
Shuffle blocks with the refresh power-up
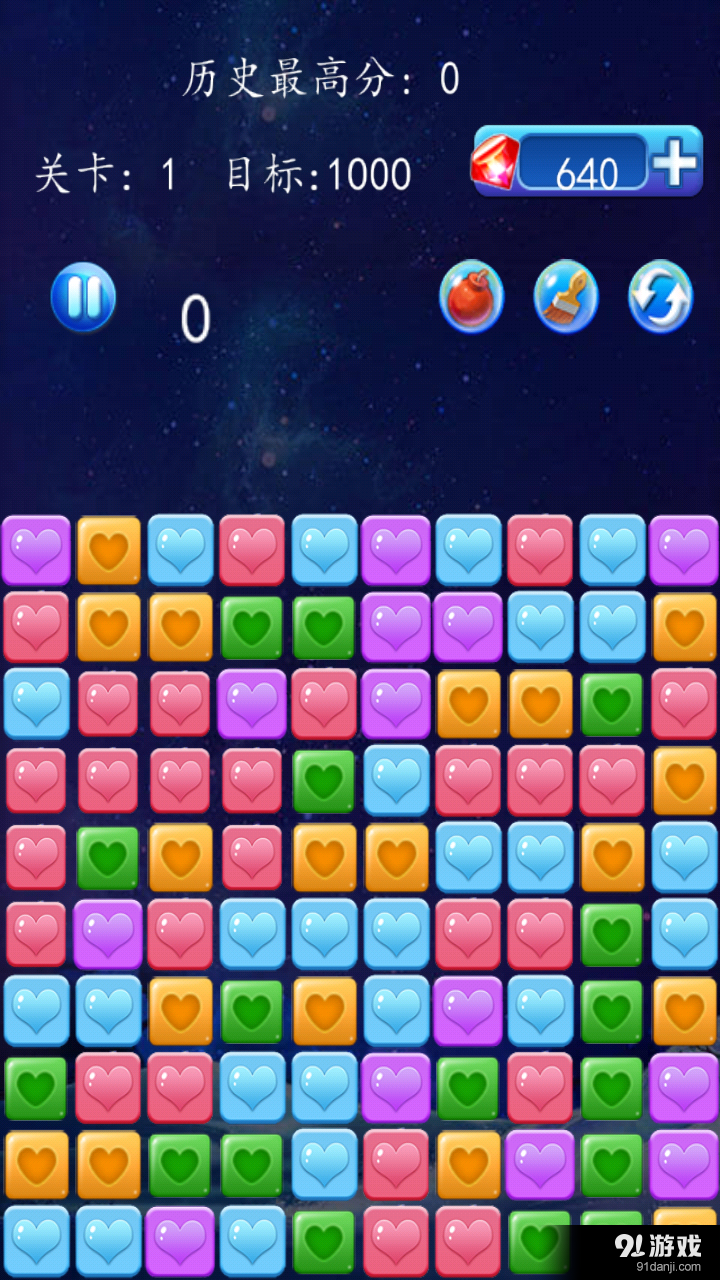pyautogui.click(x=660, y=297)
